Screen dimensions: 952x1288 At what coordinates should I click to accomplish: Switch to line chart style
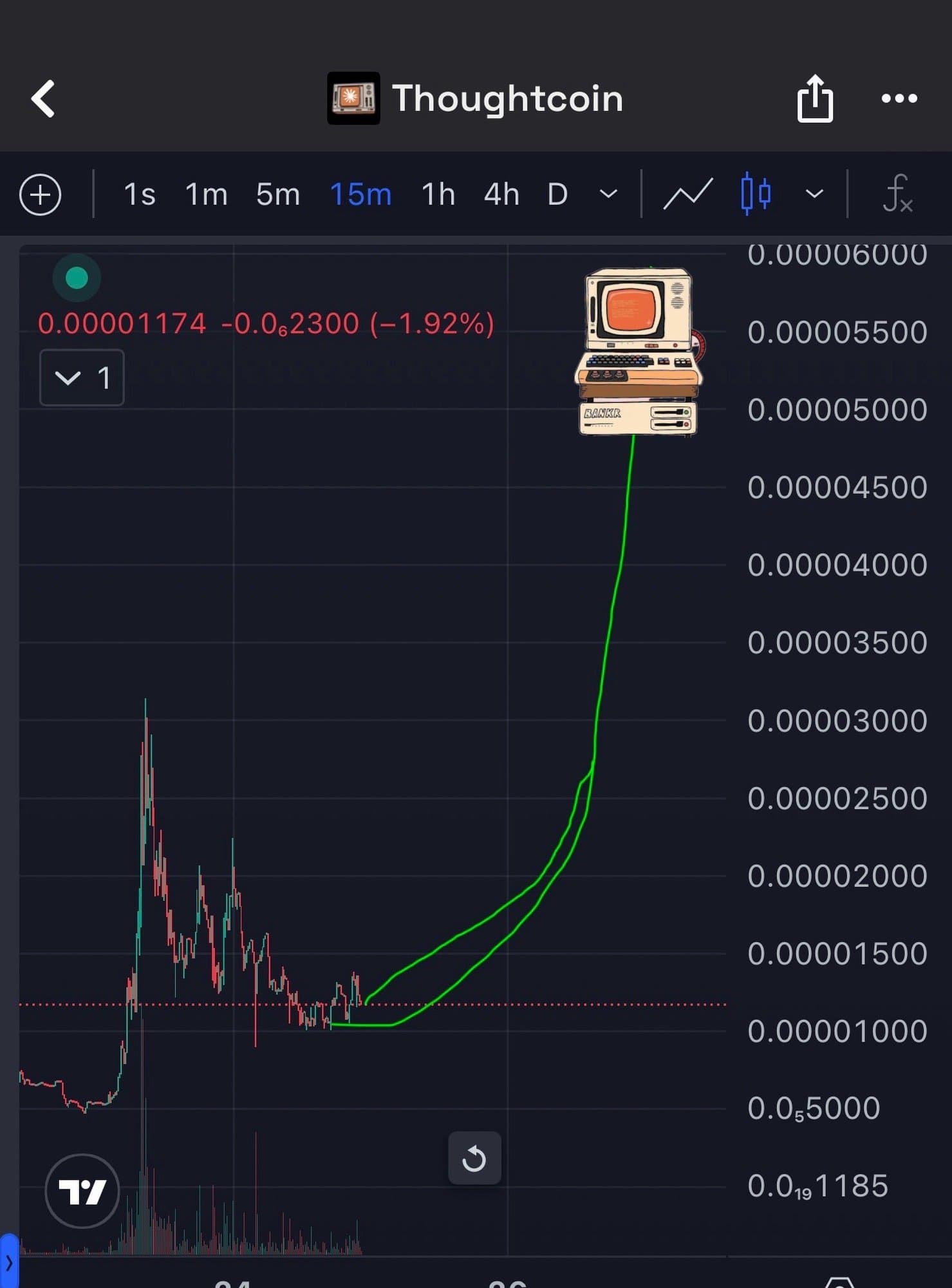click(688, 194)
